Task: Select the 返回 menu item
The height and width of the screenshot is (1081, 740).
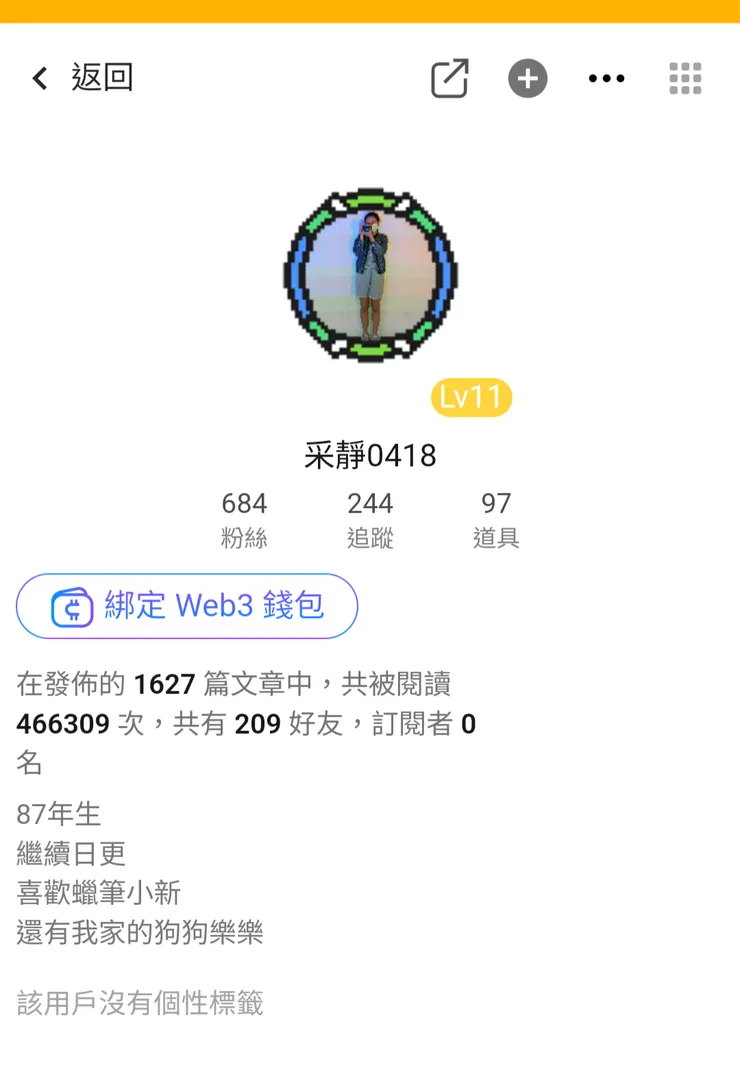Action: (x=100, y=78)
